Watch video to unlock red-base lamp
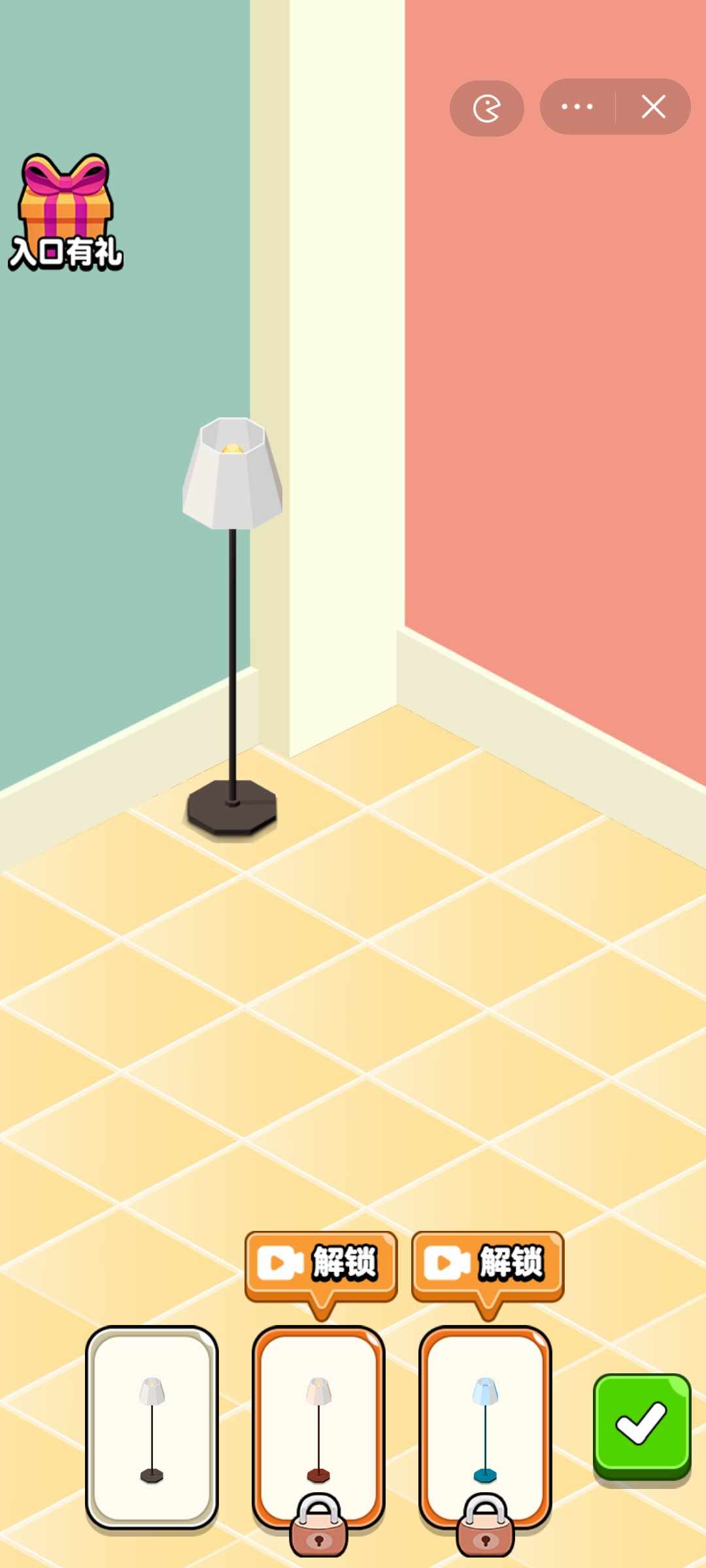This screenshot has height=1568, width=706. 320,1265
